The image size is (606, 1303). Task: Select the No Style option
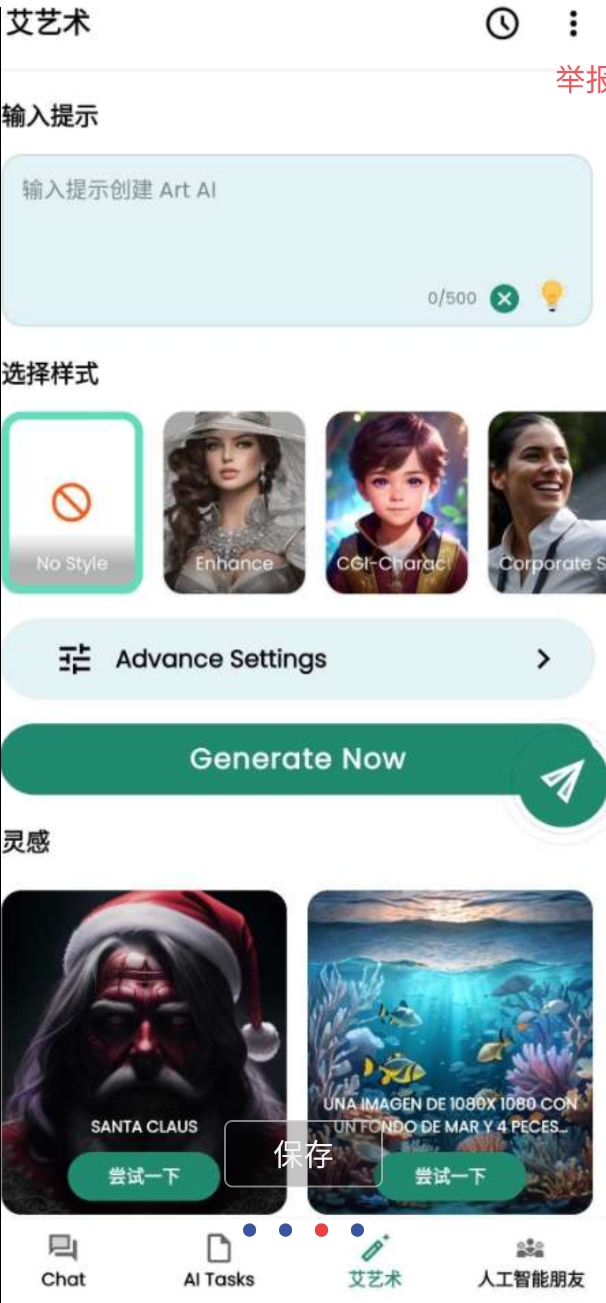(72, 502)
